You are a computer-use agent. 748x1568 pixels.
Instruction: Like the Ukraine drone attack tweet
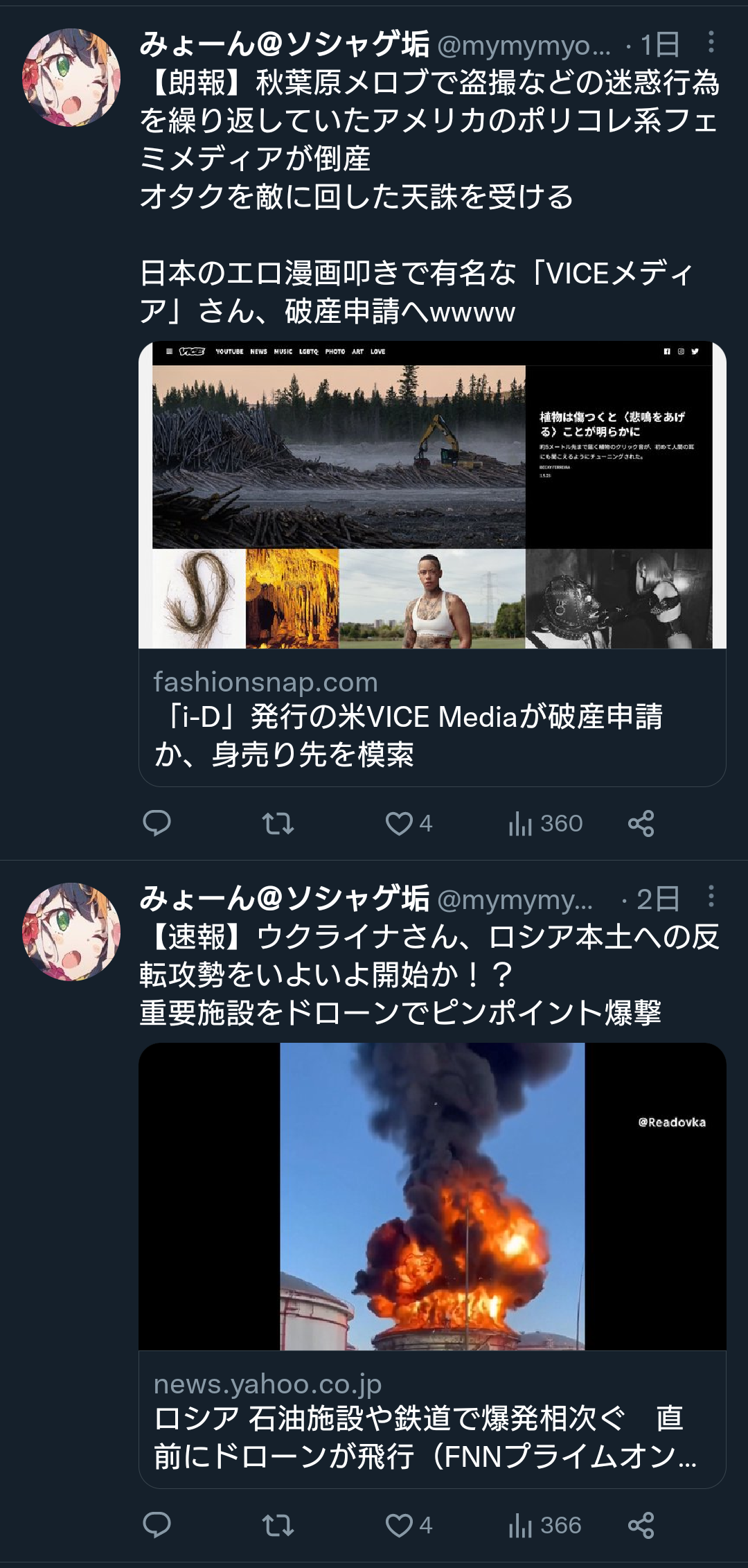point(409,1525)
